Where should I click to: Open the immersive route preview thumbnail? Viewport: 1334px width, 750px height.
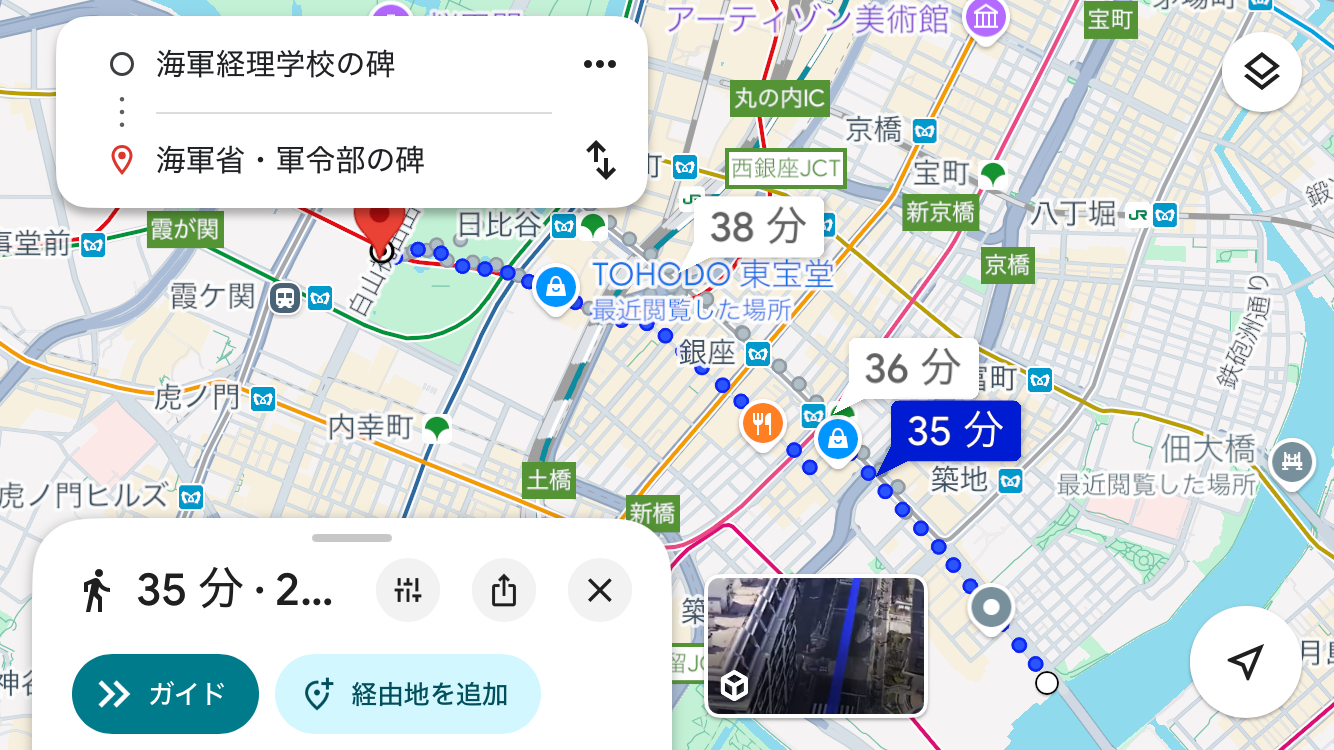click(815, 646)
